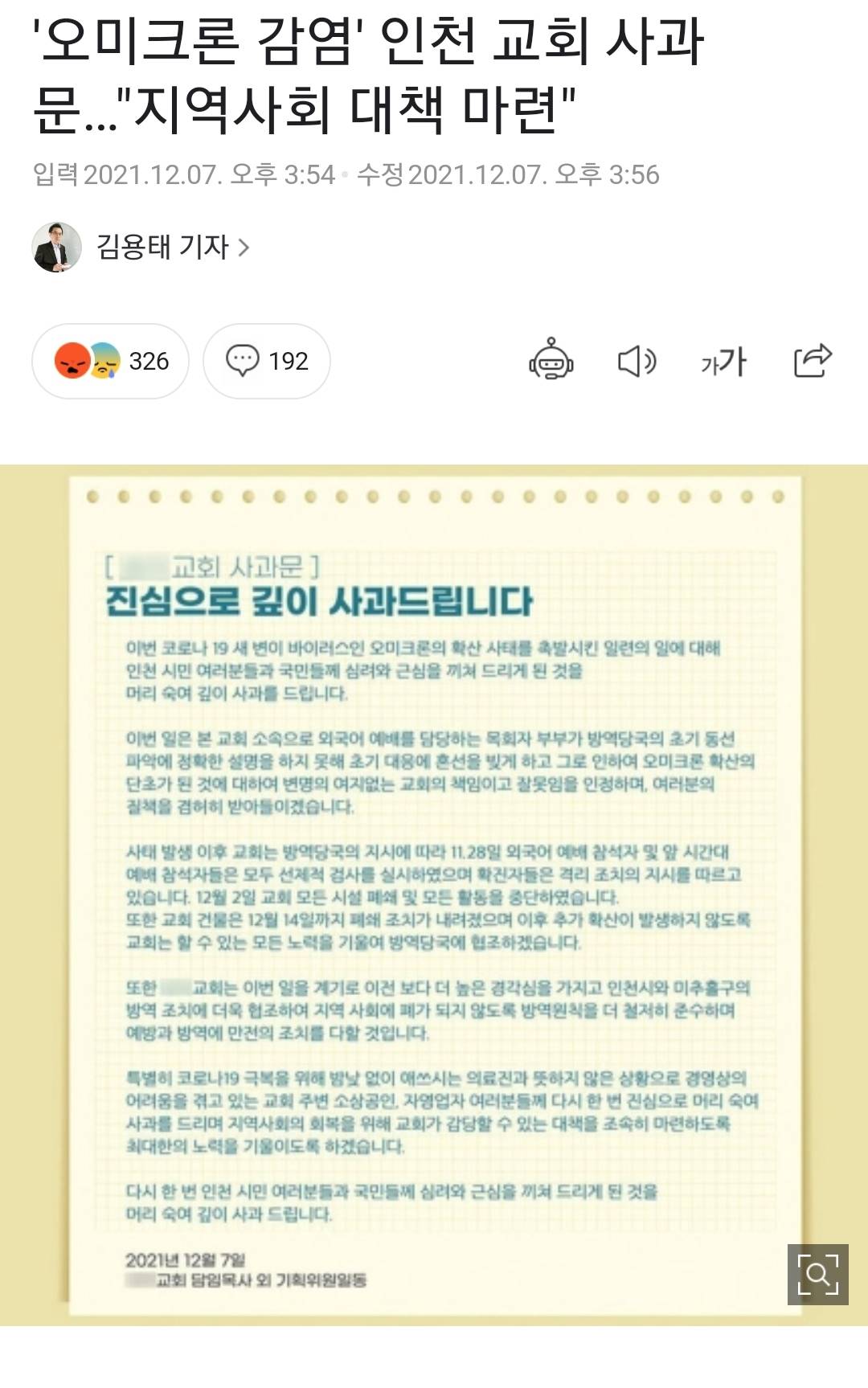Change font size with 가가 icon
Image resolution: width=868 pixels, height=1388 pixels.
(723, 362)
